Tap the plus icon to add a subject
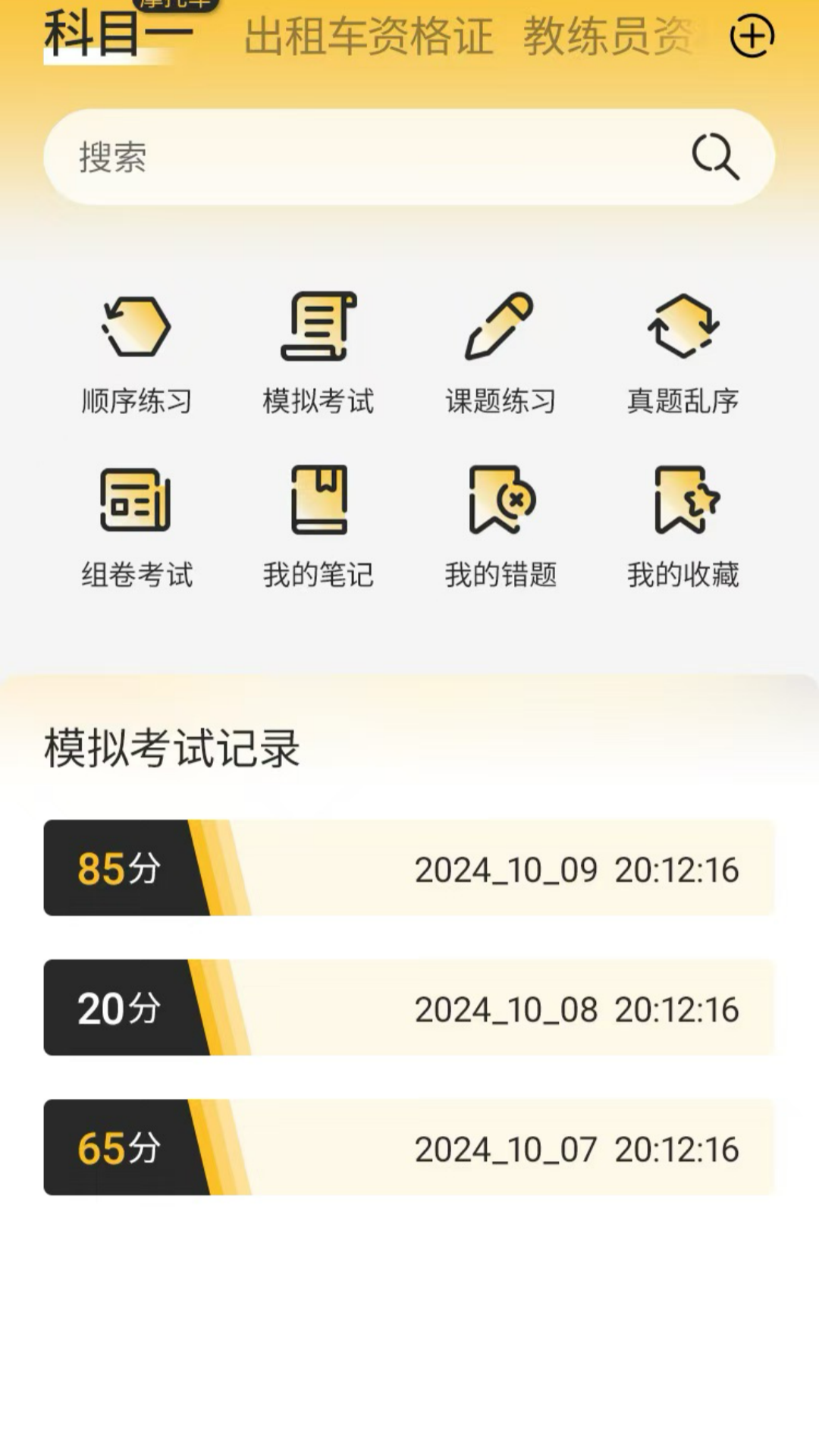Viewport: 819px width, 1456px height. tap(752, 36)
